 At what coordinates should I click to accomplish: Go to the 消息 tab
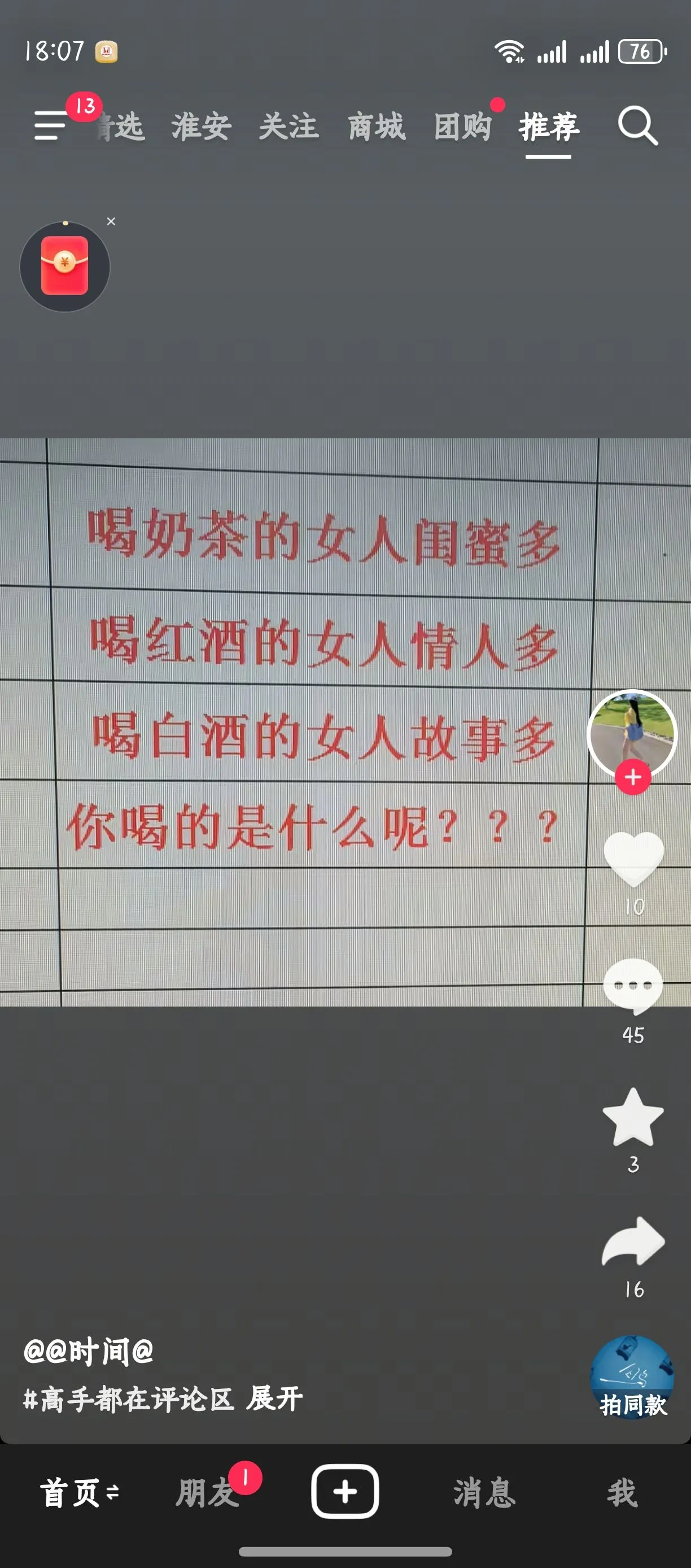click(484, 1492)
